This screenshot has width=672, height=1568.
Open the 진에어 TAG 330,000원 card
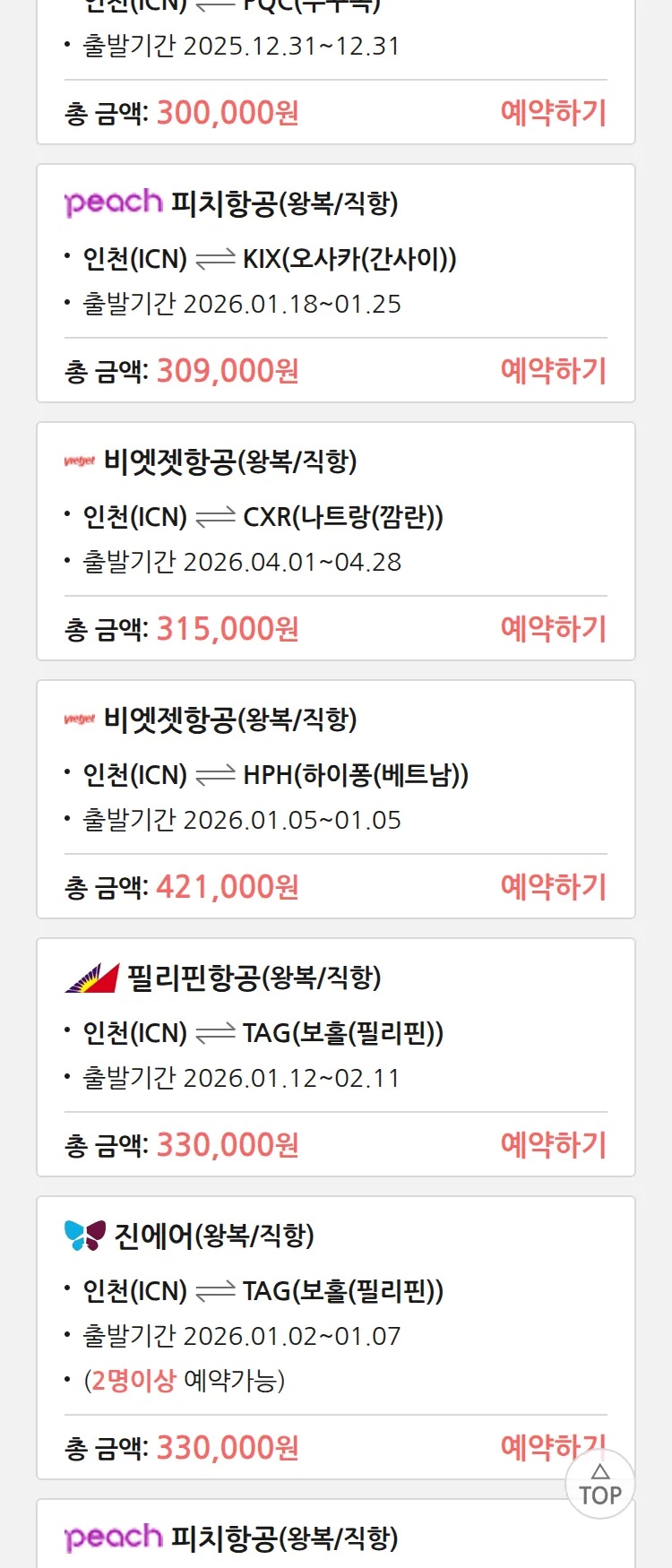pos(269,1292)
